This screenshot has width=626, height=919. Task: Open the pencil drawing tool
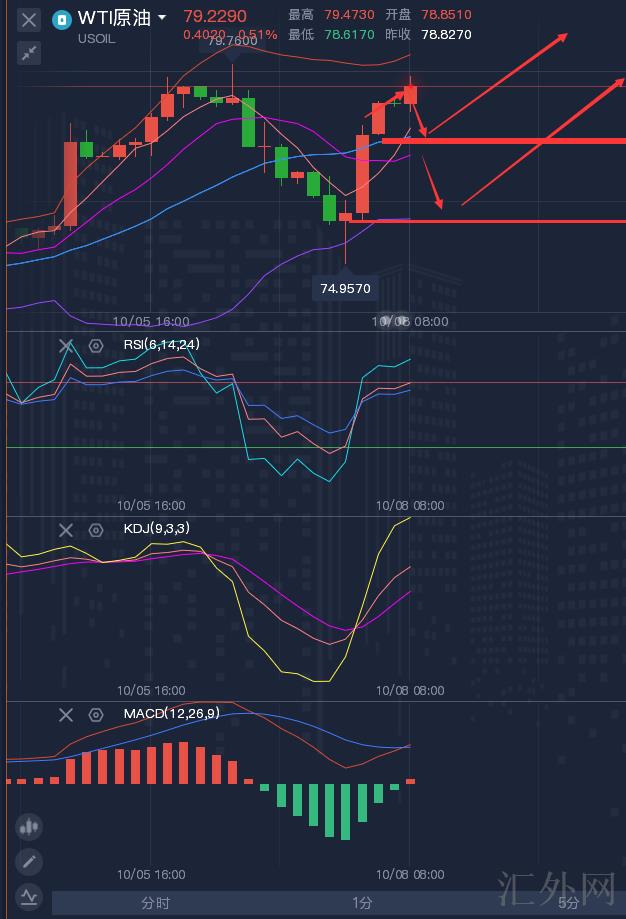coord(29,861)
